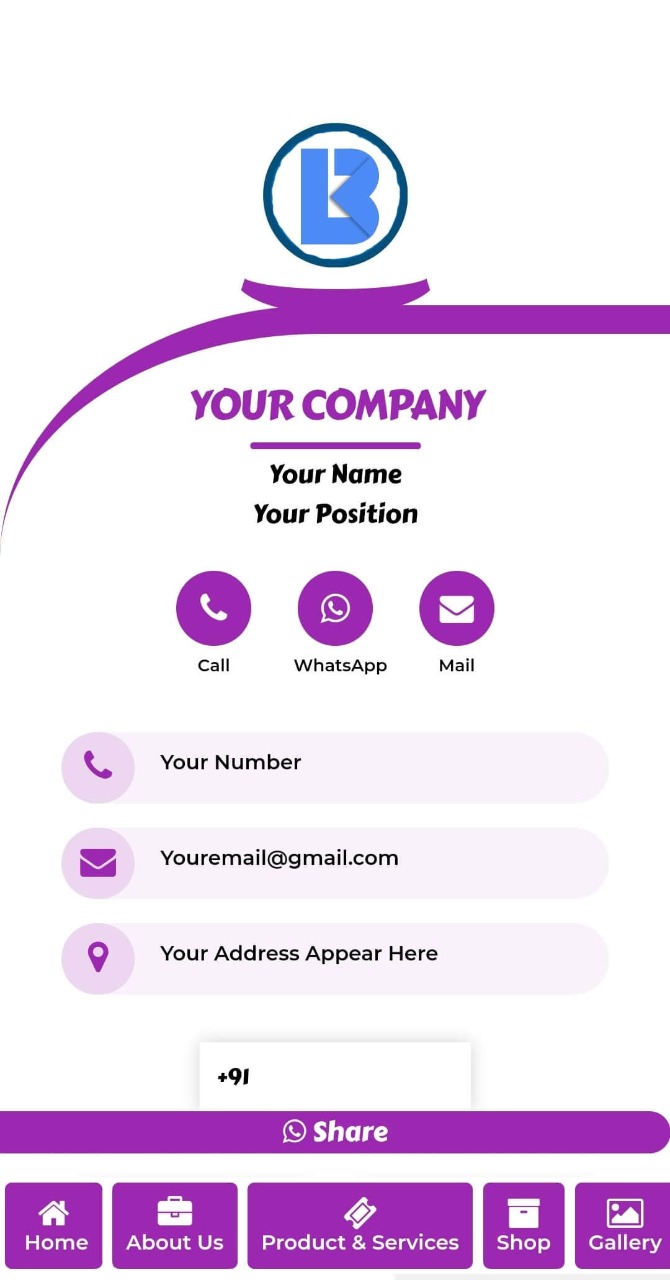Jump to the Gallery section
This screenshot has width=670, height=1280.
point(623,1226)
